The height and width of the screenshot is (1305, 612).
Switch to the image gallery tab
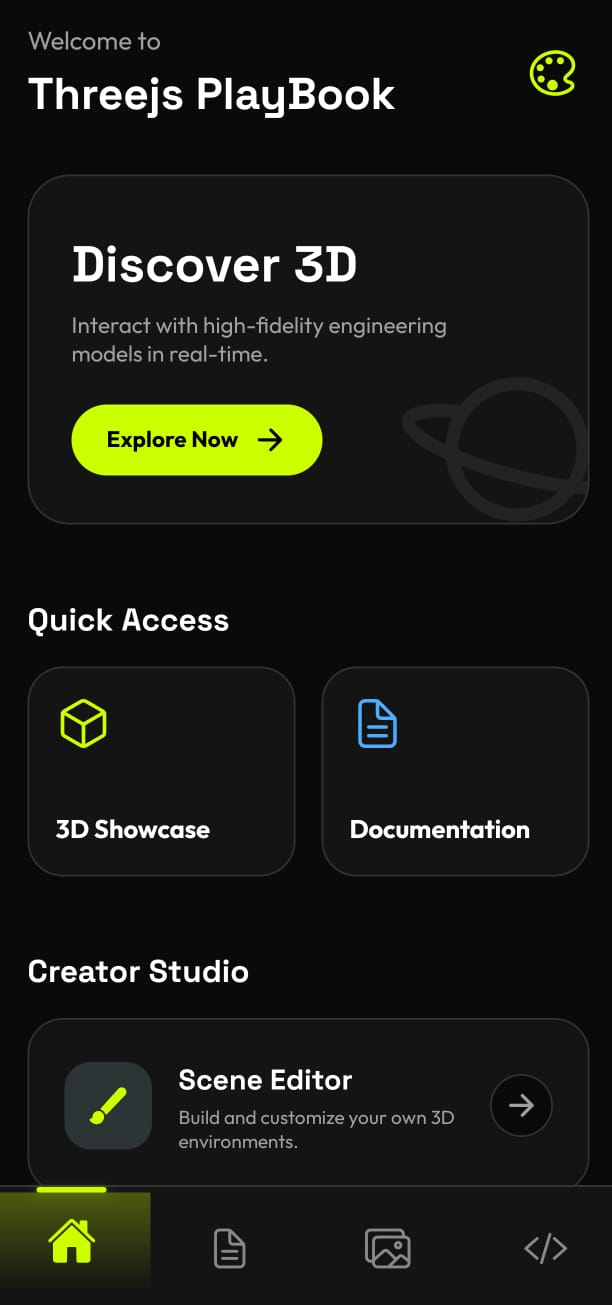[387, 1249]
